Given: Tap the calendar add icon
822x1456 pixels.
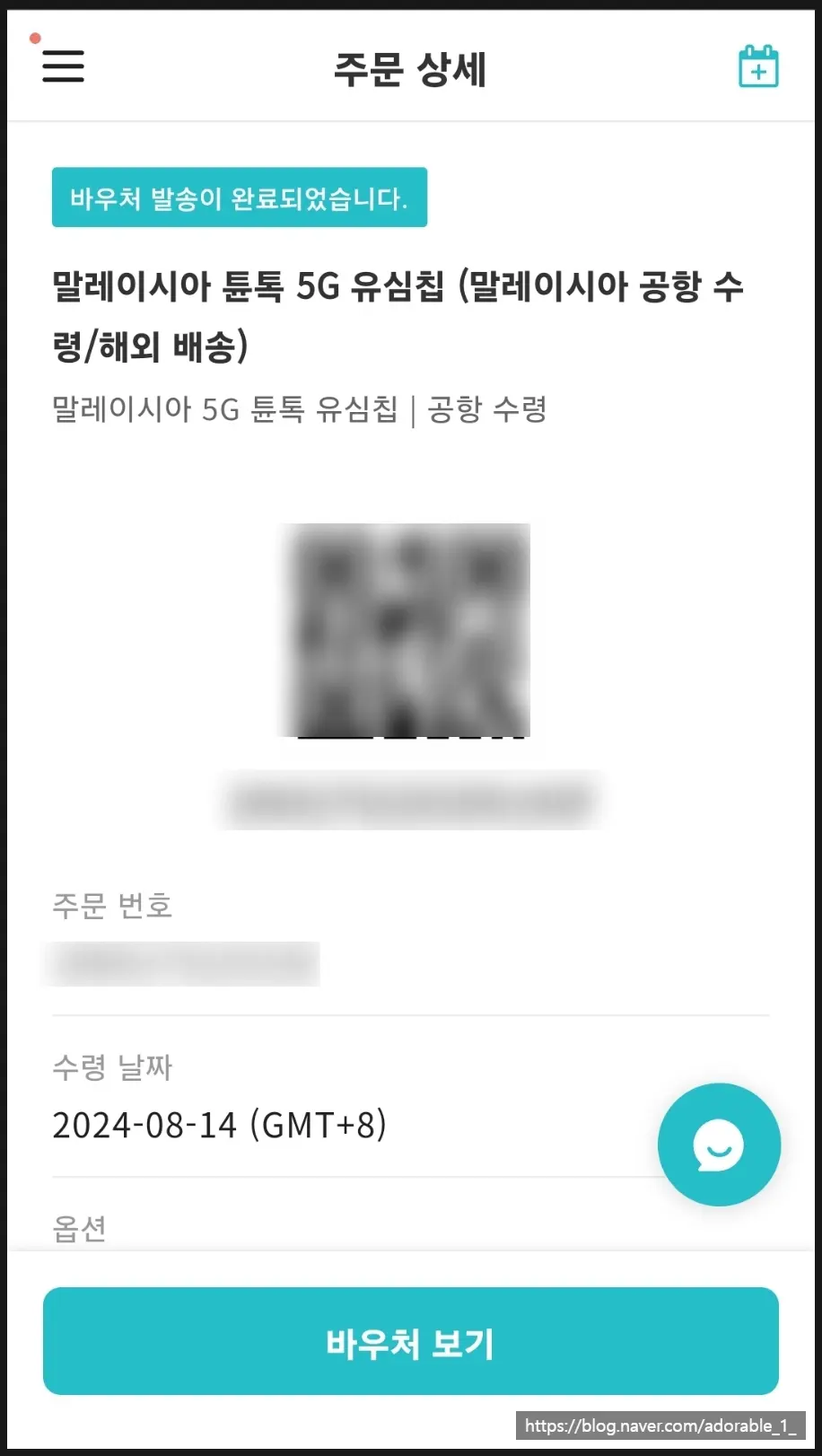Looking at the screenshot, I should click(x=758, y=66).
